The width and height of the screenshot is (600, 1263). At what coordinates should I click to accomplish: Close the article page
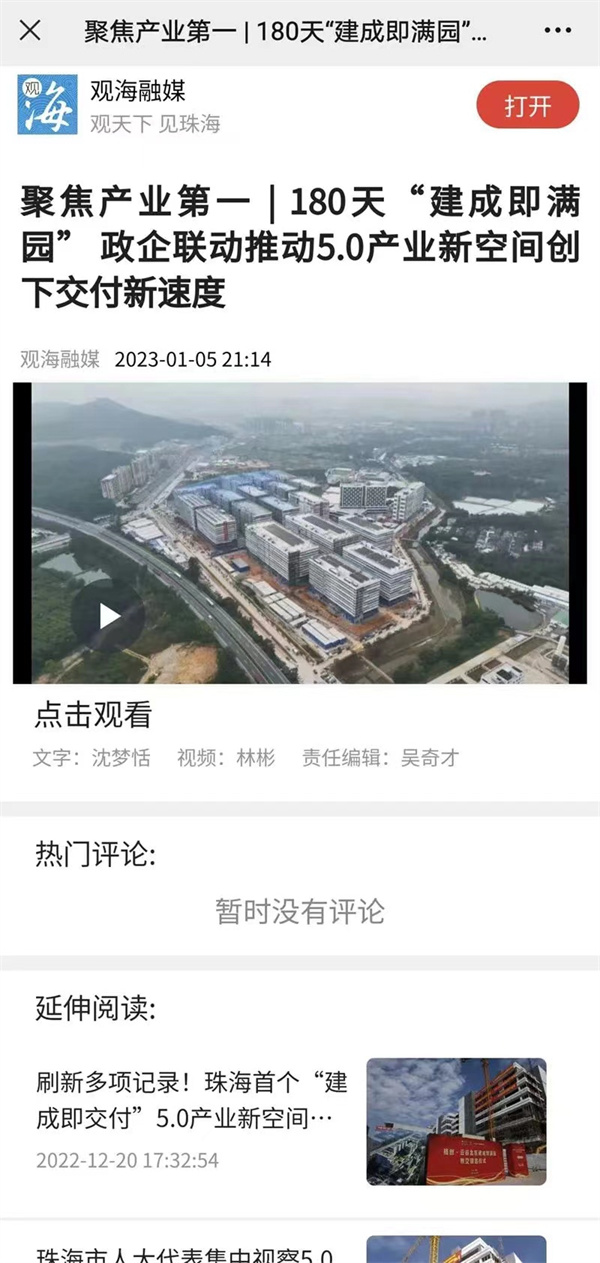click(30, 31)
